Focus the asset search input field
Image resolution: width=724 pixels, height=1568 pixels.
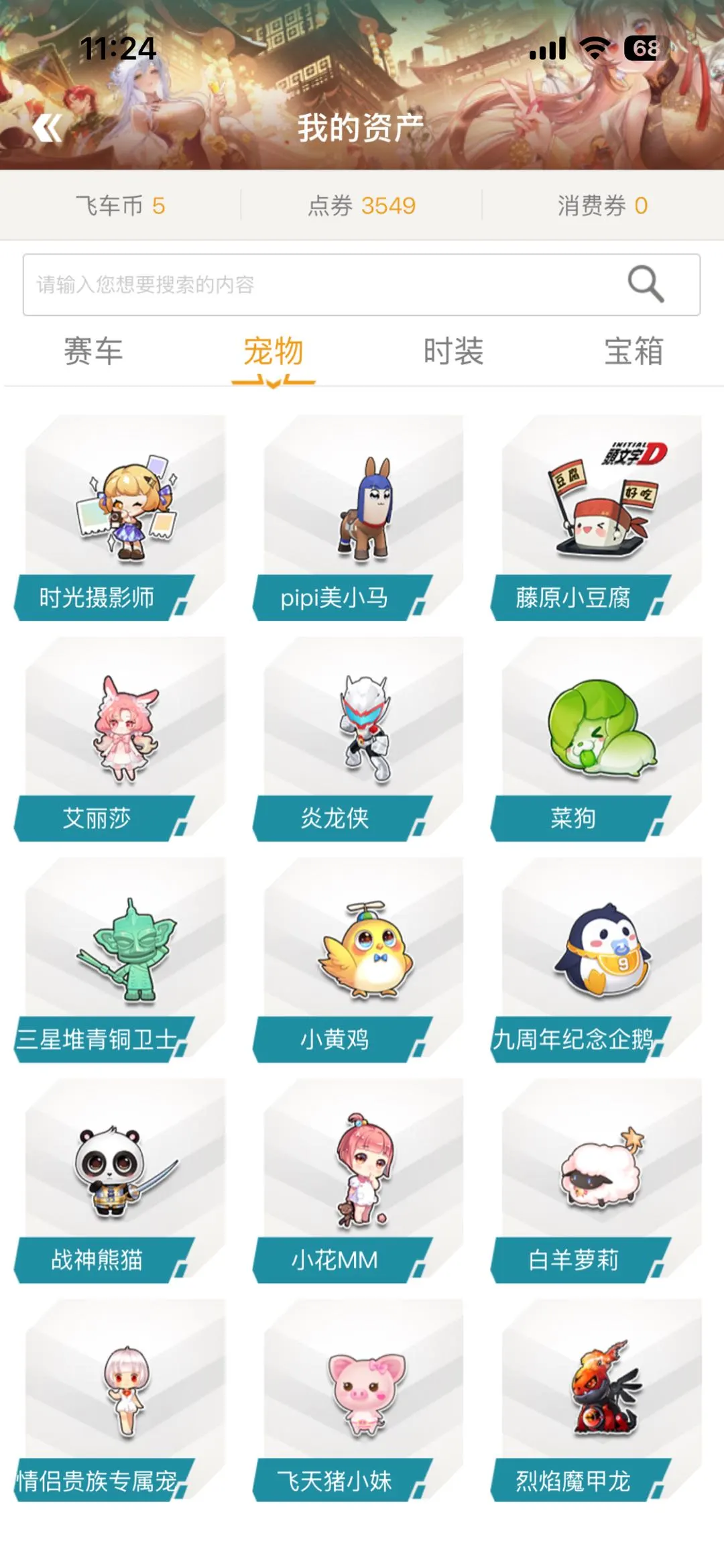322,284
